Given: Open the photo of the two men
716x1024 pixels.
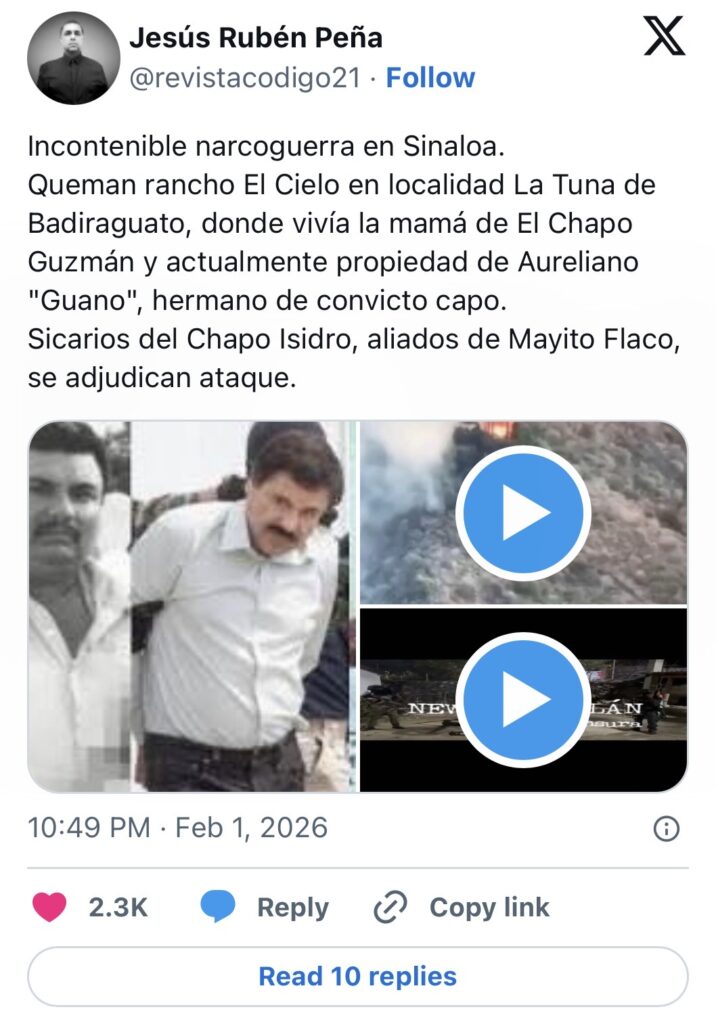Looking at the screenshot, I should pos(192,606).
